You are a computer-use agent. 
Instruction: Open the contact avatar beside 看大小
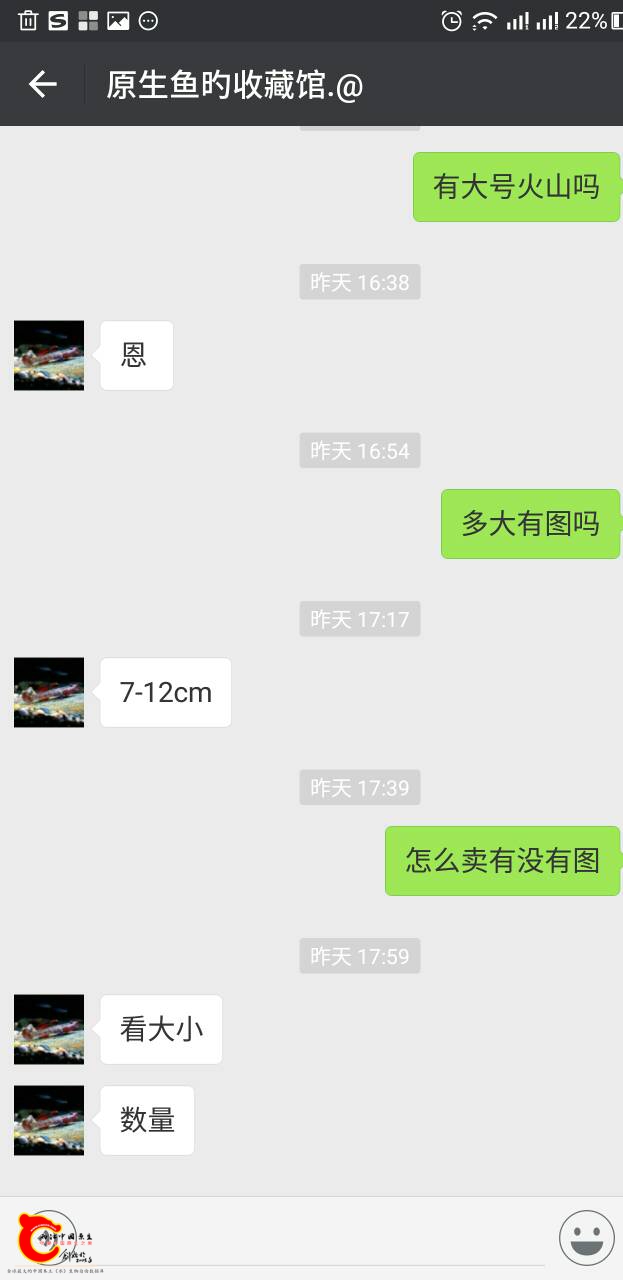point(49,1029)
